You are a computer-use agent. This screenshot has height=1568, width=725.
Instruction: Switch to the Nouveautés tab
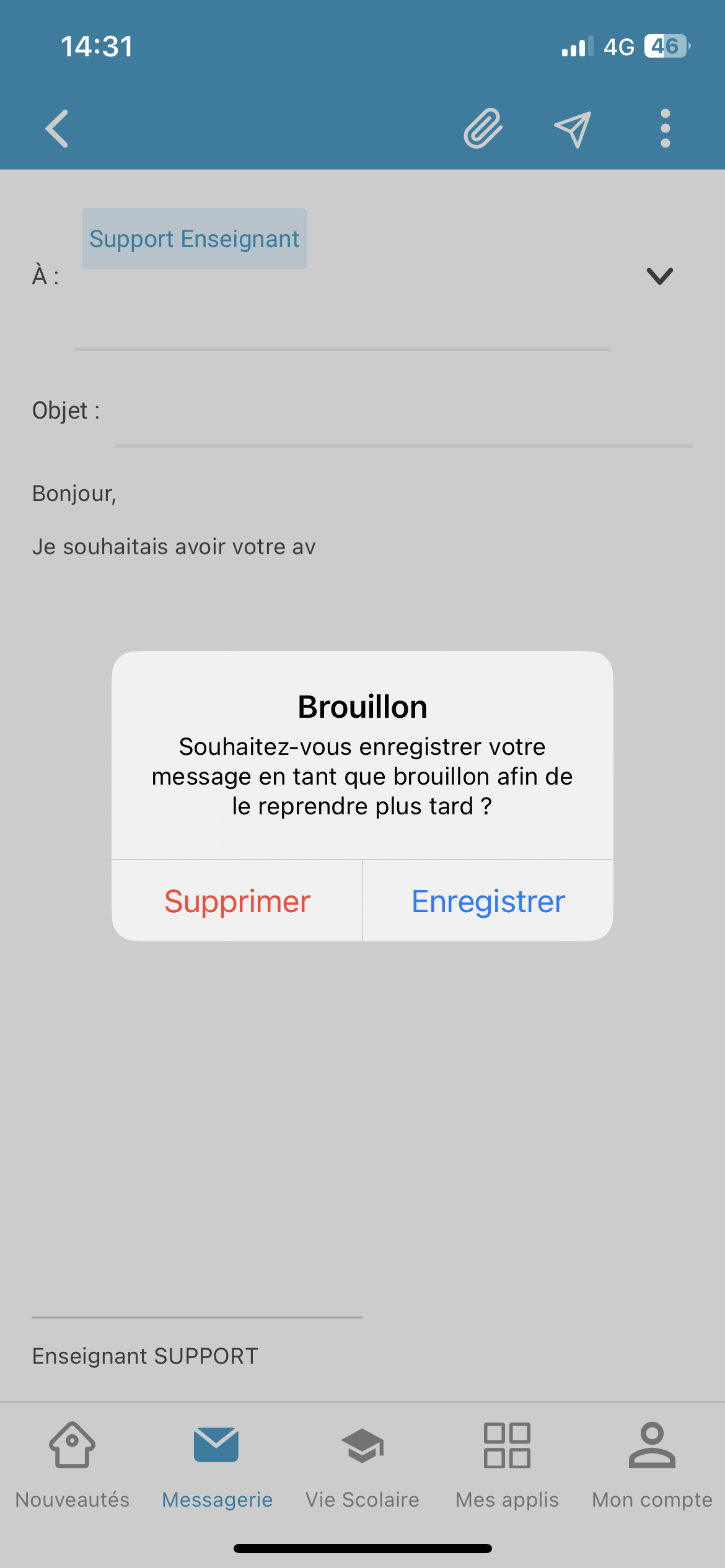(x=72, y=1464)
